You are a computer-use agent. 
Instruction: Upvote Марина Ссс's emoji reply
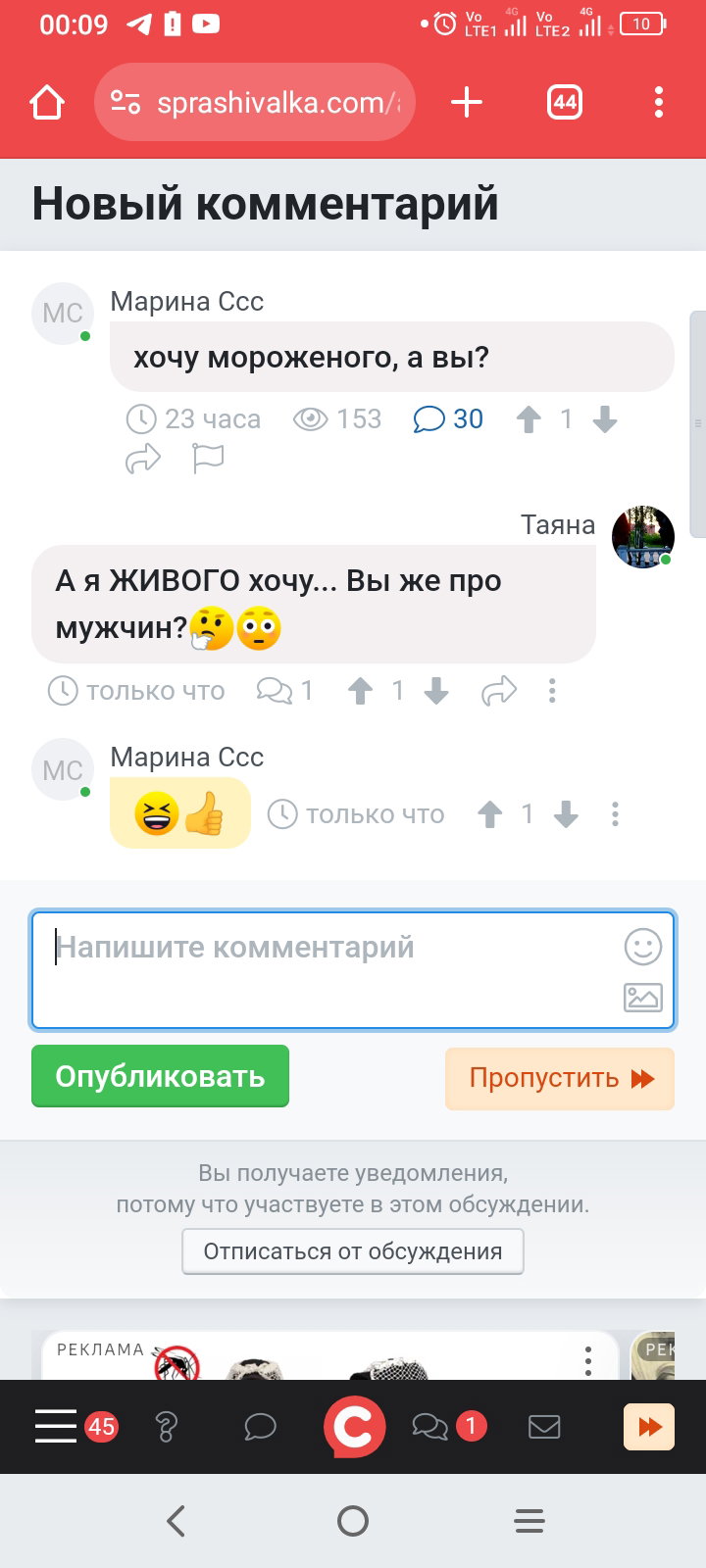coord(489,814)
